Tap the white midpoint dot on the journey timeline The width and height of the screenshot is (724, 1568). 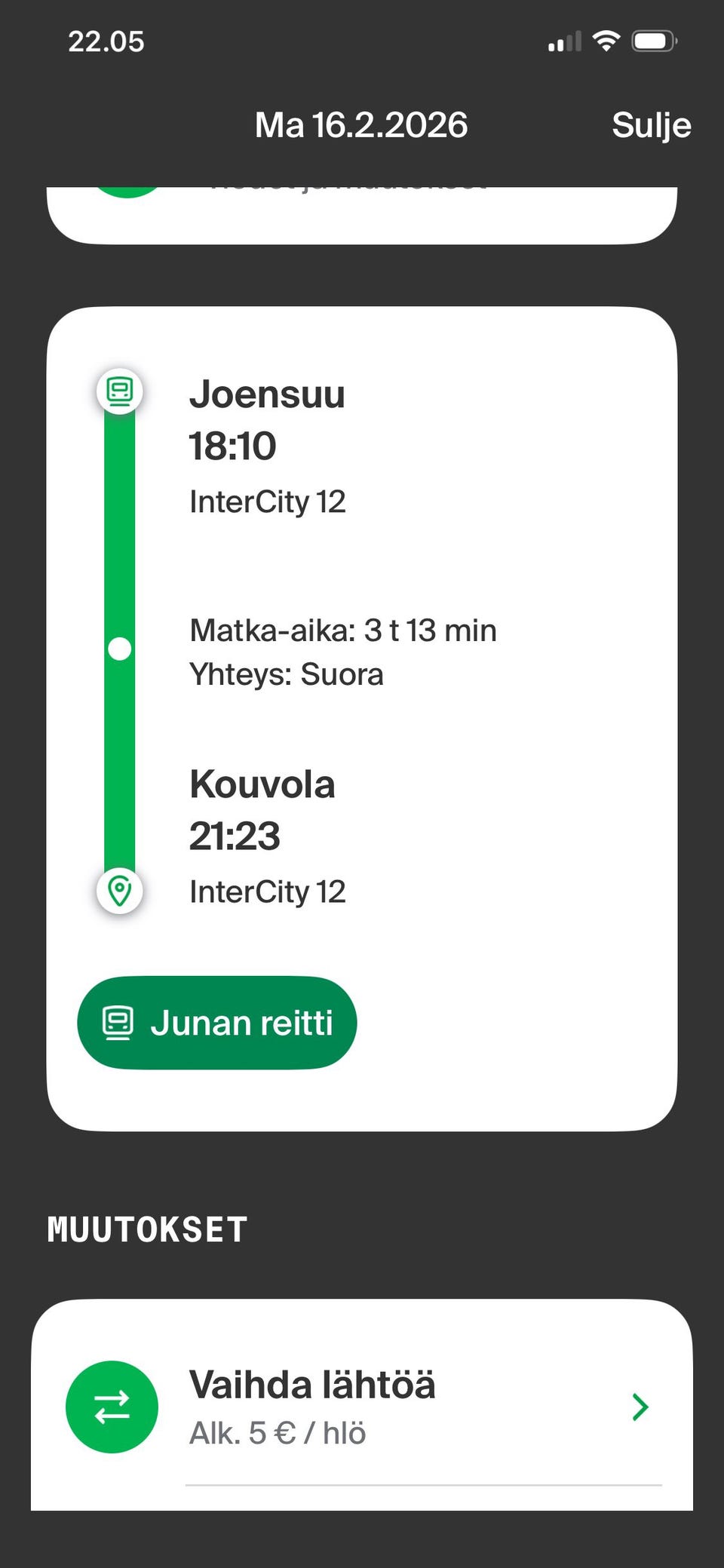(120, 646)
